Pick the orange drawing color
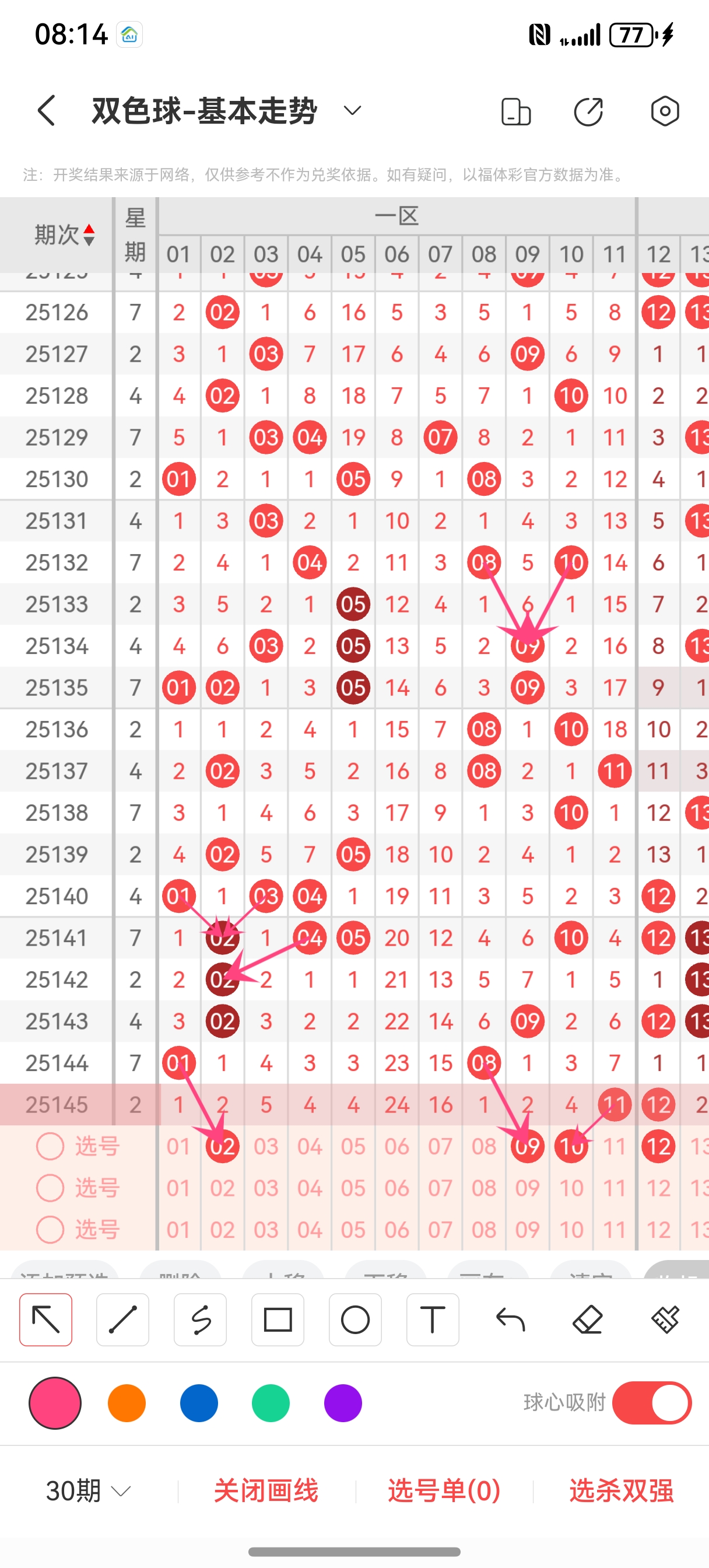This screenshot has width=709, height=1568. (127, 1403)
